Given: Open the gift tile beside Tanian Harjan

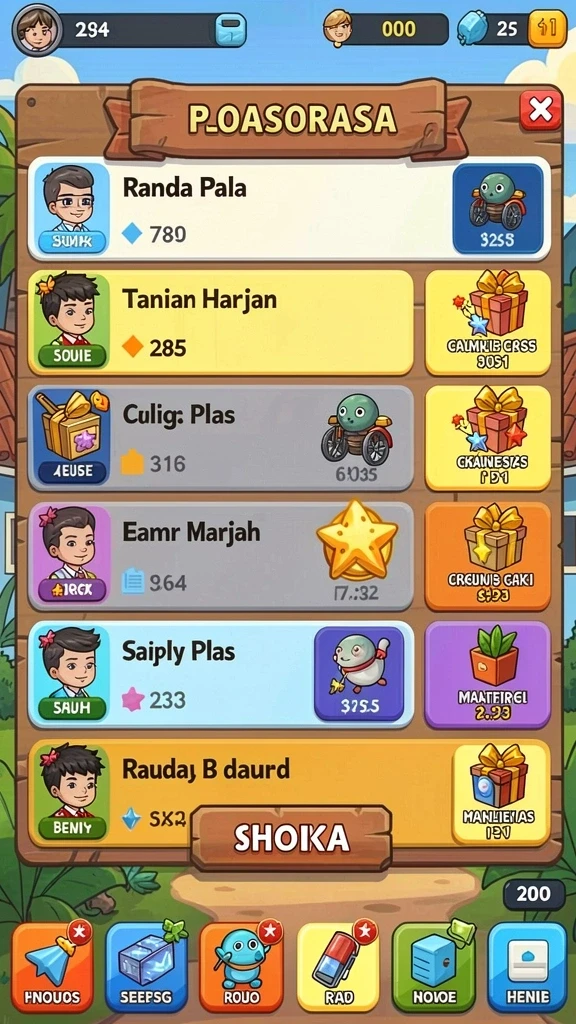Looking at the screenshot, I should [x=488, y=323].
